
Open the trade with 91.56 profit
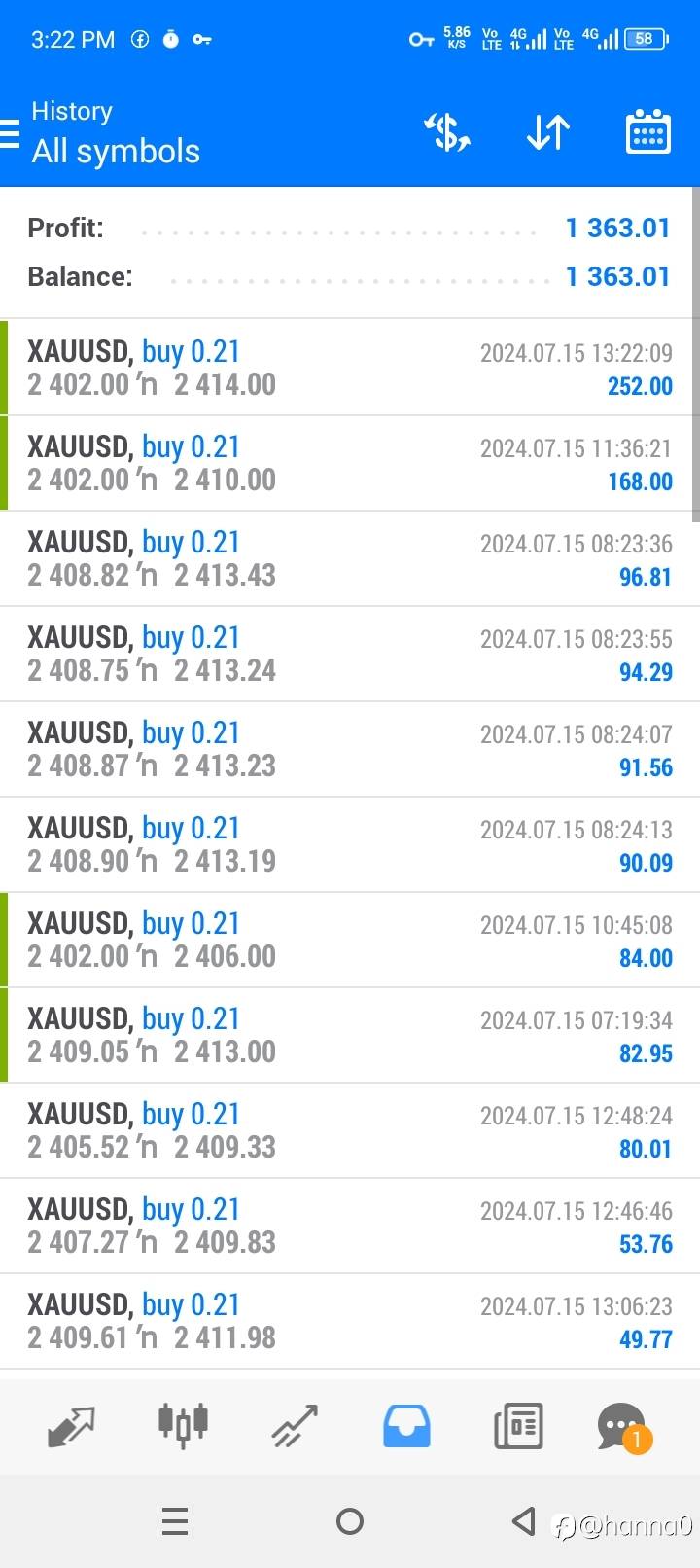(x=350, y=749)
